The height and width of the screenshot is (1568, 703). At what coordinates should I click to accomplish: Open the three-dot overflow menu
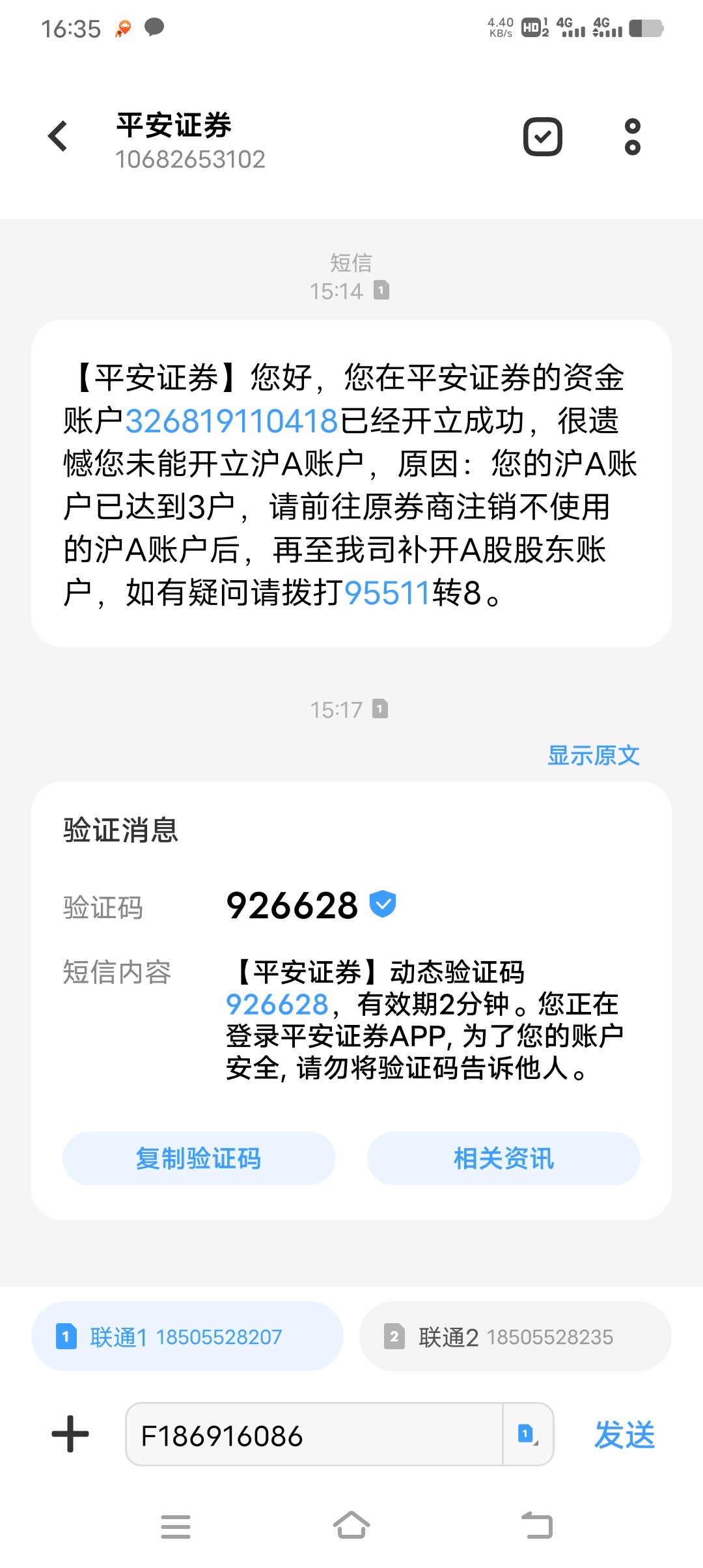tap(632, 137)
